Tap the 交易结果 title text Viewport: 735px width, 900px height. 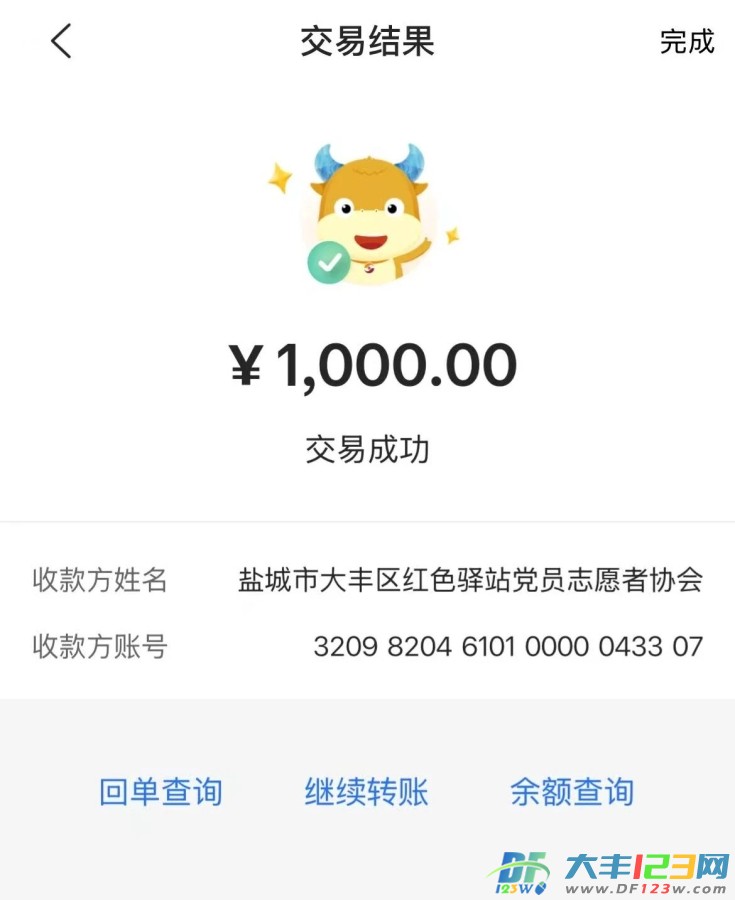click(367, 42)
